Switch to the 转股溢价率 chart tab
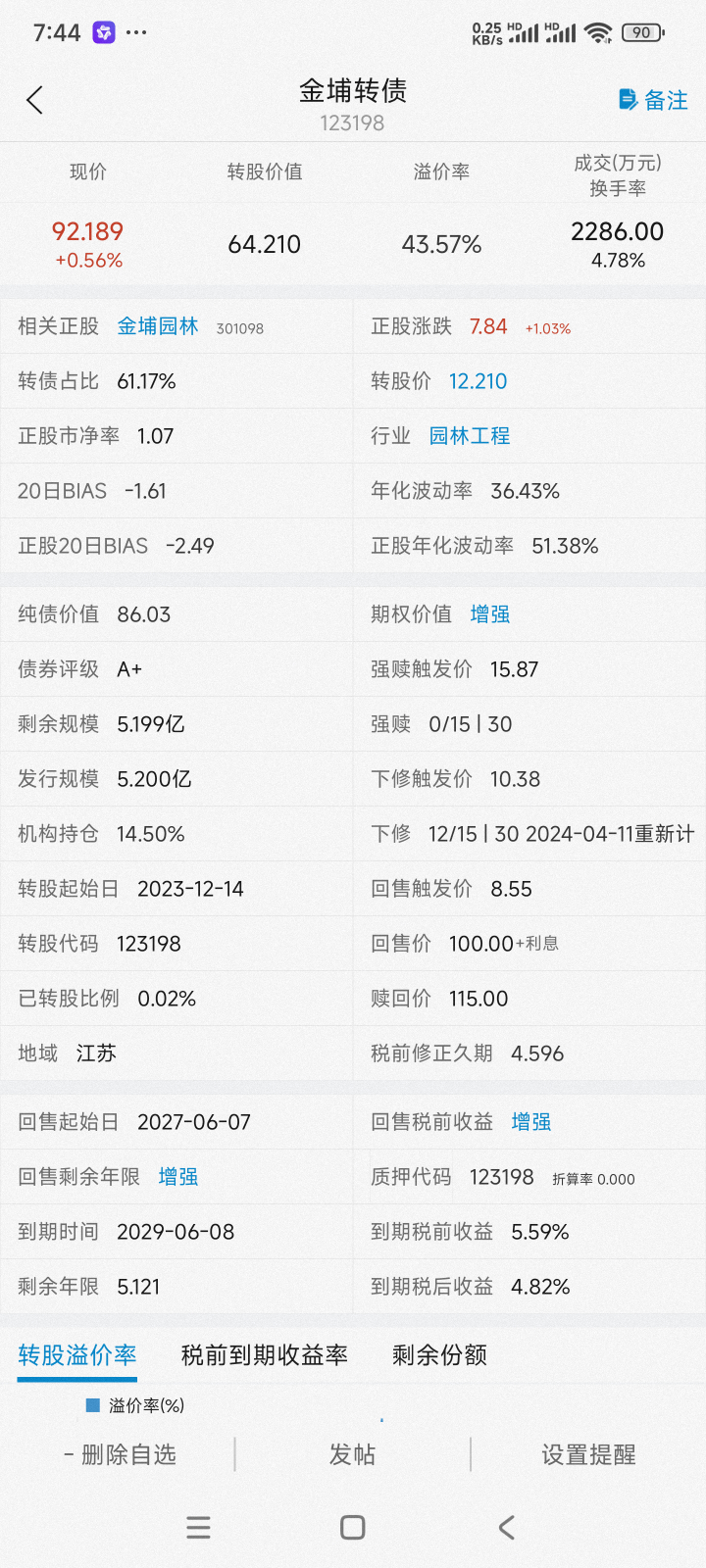706x1568 pixels. (x=77, y=1355)
